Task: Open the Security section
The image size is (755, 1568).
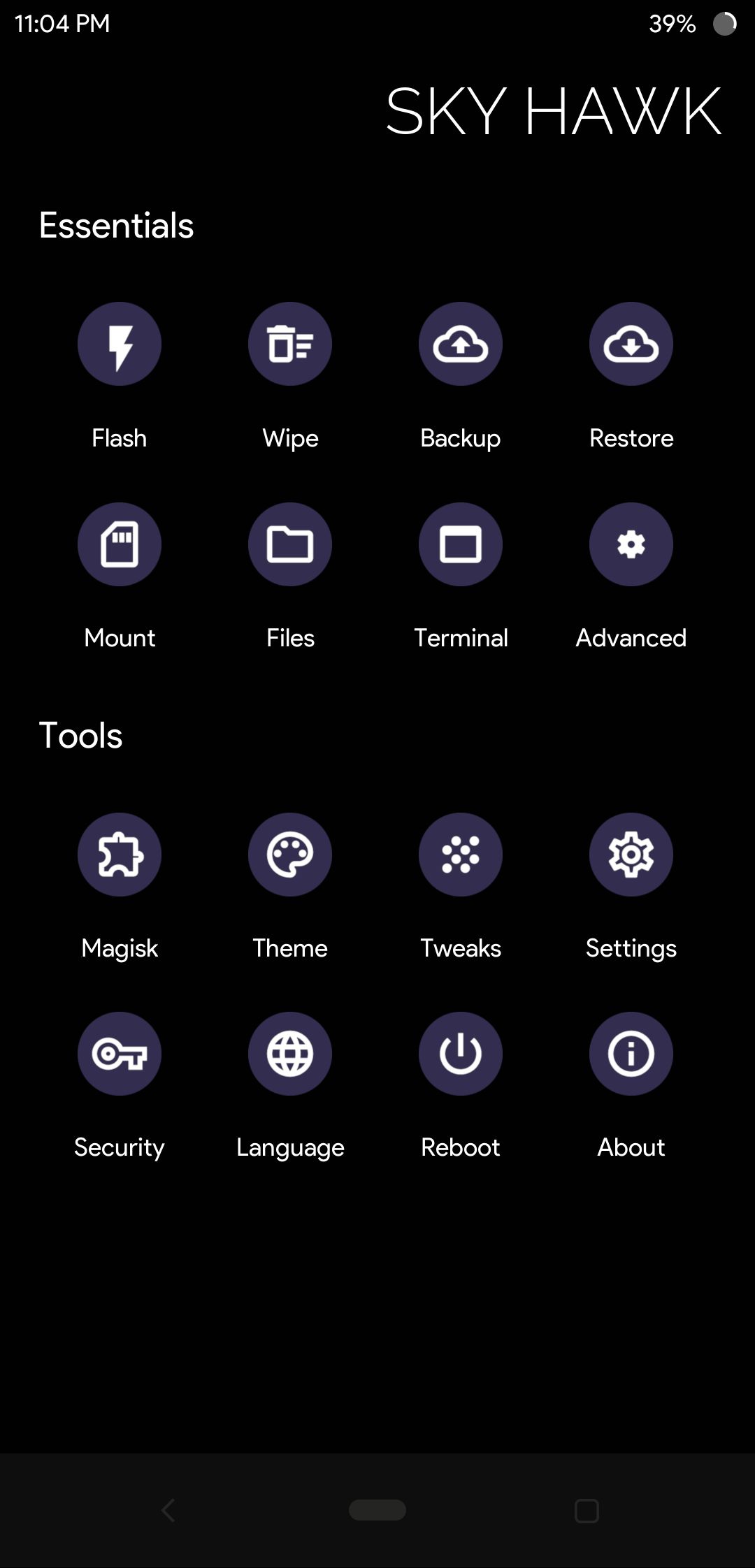Action: (120, 1054)
